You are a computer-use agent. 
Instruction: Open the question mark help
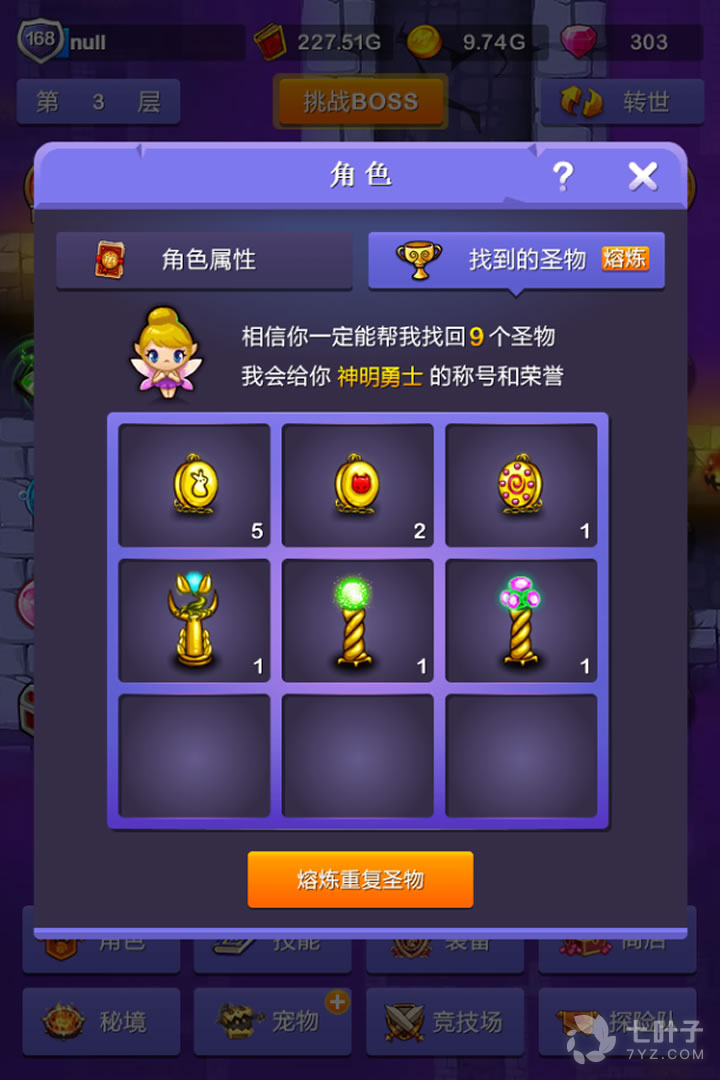pyautogui.click(x=563, y=177)
